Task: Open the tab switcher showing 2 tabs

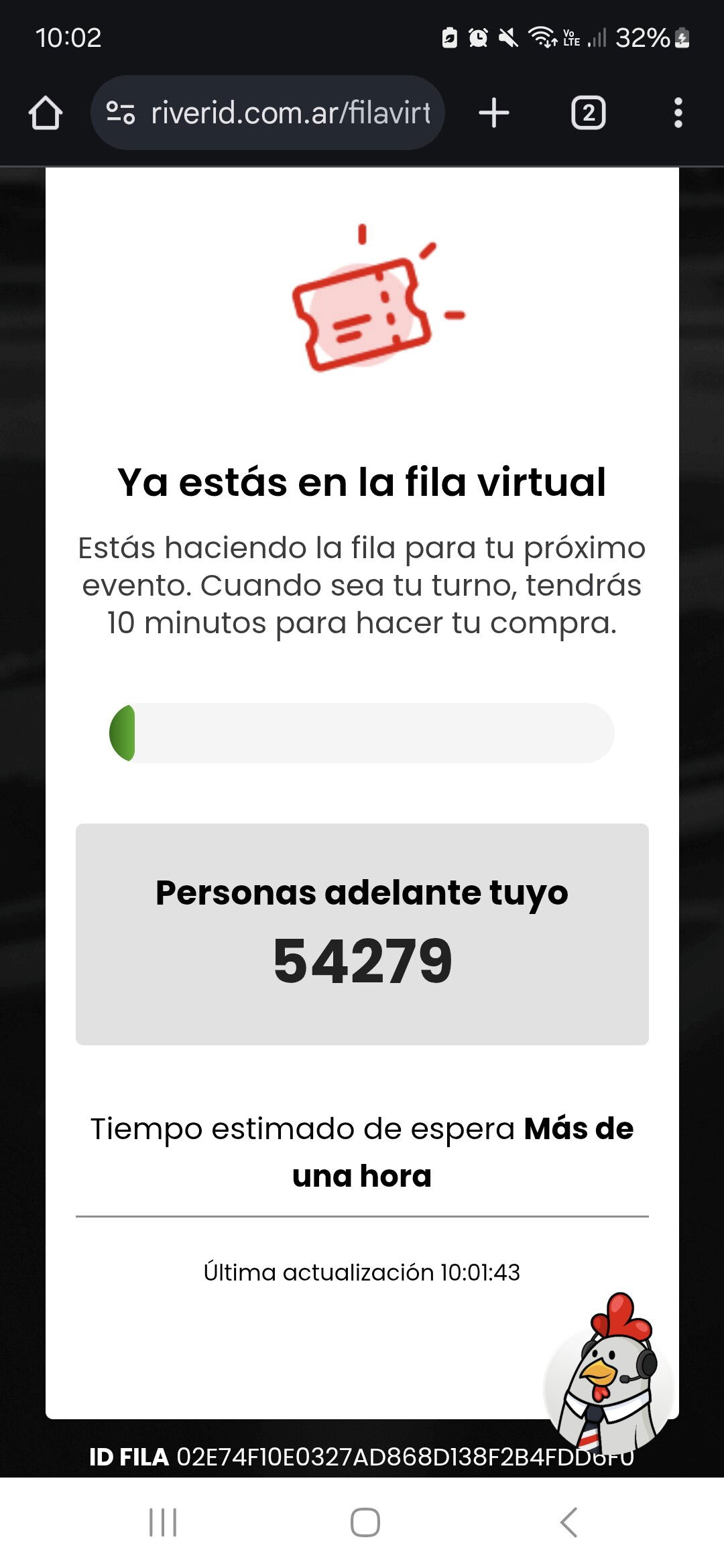Action: coord(588,113)
